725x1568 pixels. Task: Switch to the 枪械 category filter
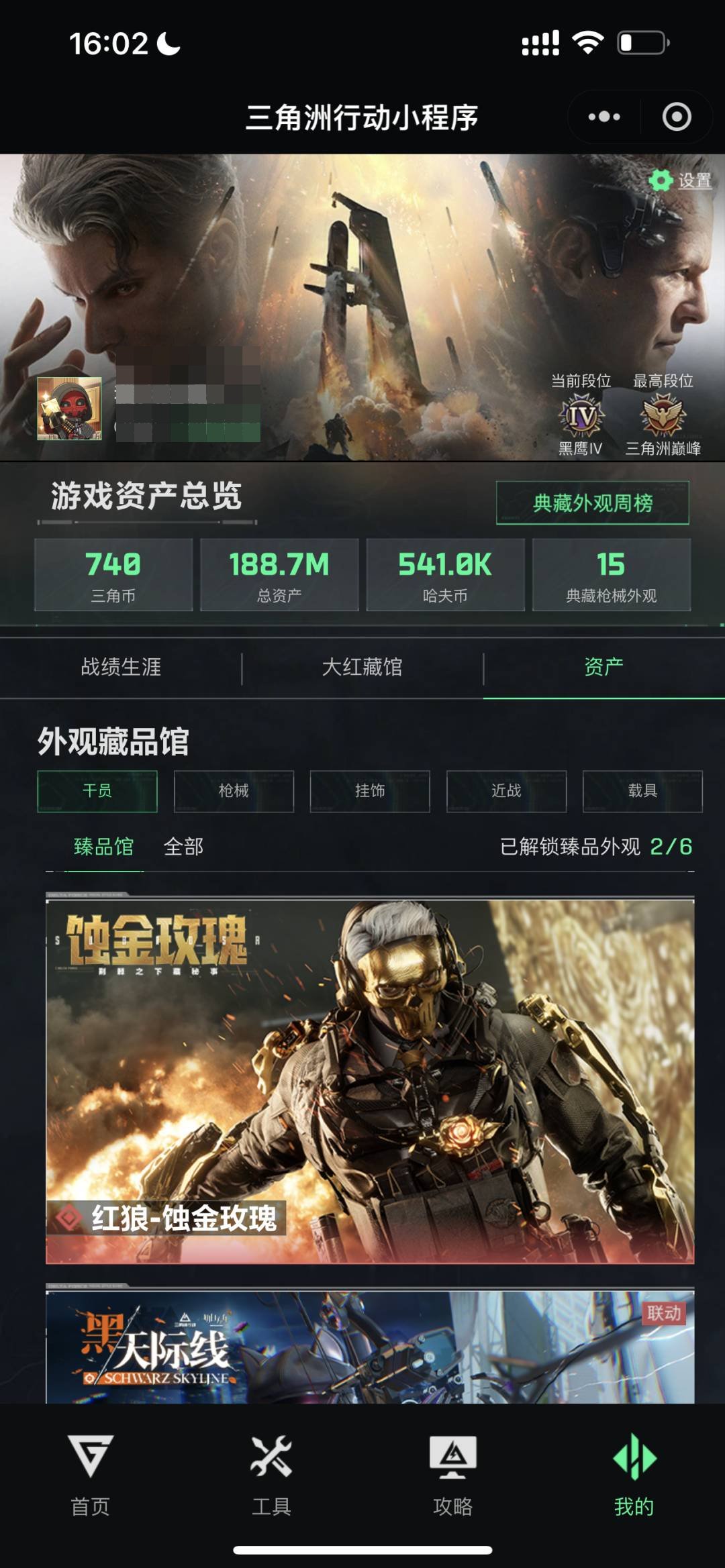pos(234,792)
